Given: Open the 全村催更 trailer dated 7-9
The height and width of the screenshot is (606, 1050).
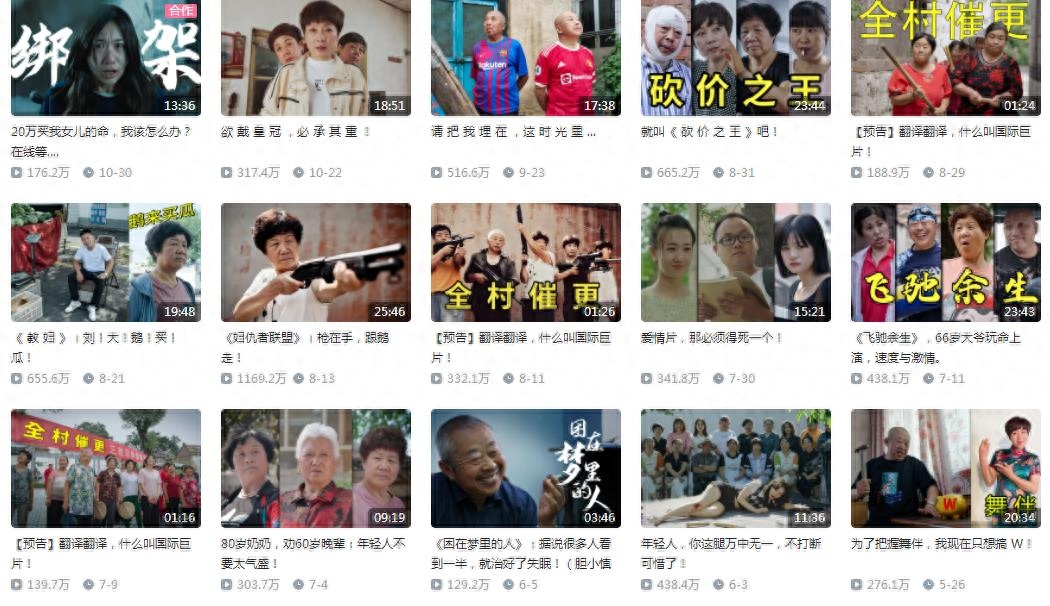Looking at the screenshot, I should [105, 468].
